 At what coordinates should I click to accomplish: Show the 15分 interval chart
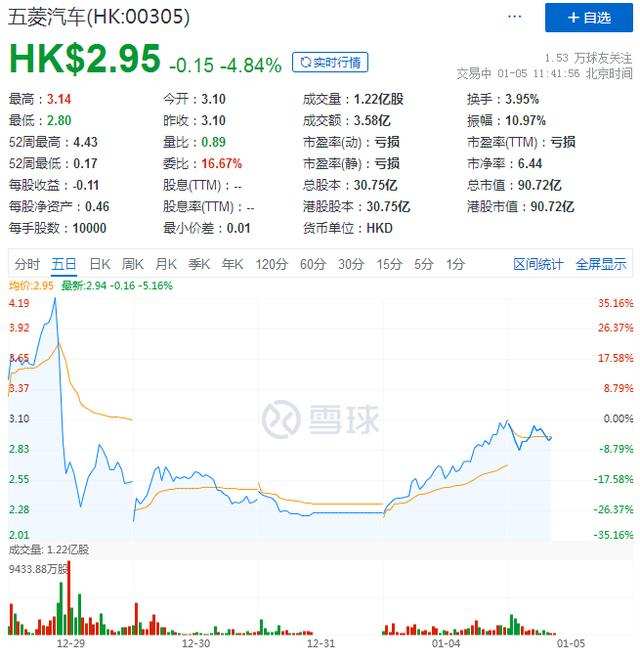(389, 264)
